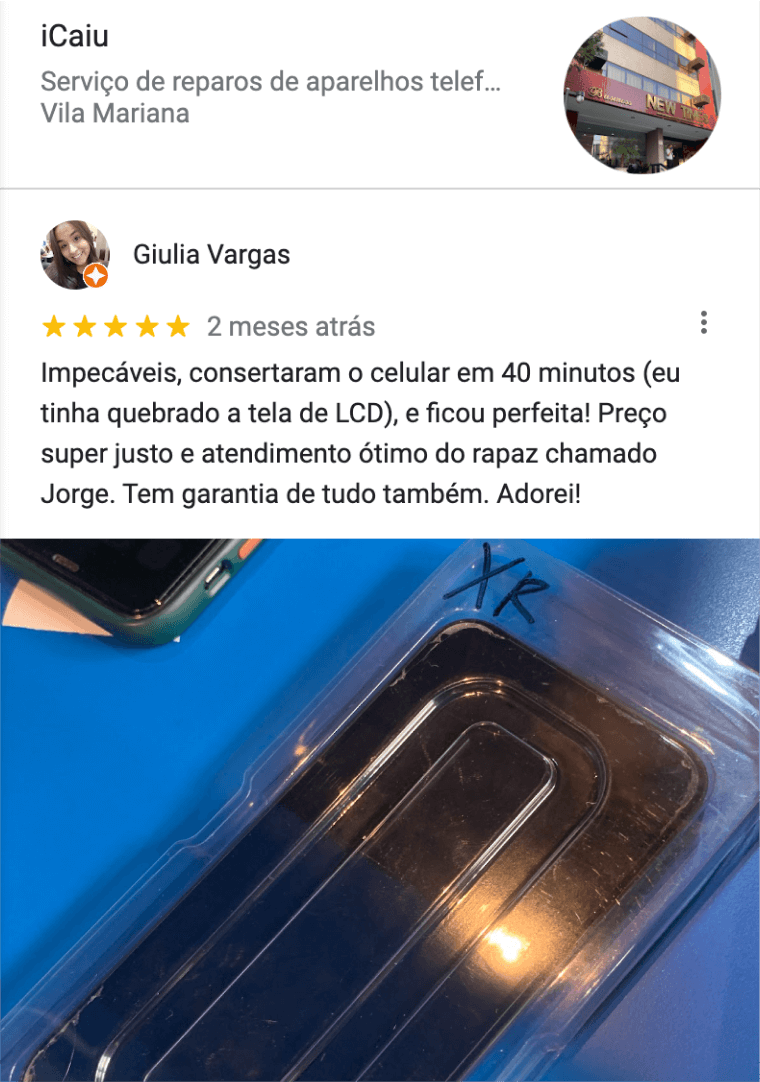Open the Giulia Vargas reviewer name
The width and height of the screenshot is (760, 1082).
pyautogui.click(x=211, y=255)
